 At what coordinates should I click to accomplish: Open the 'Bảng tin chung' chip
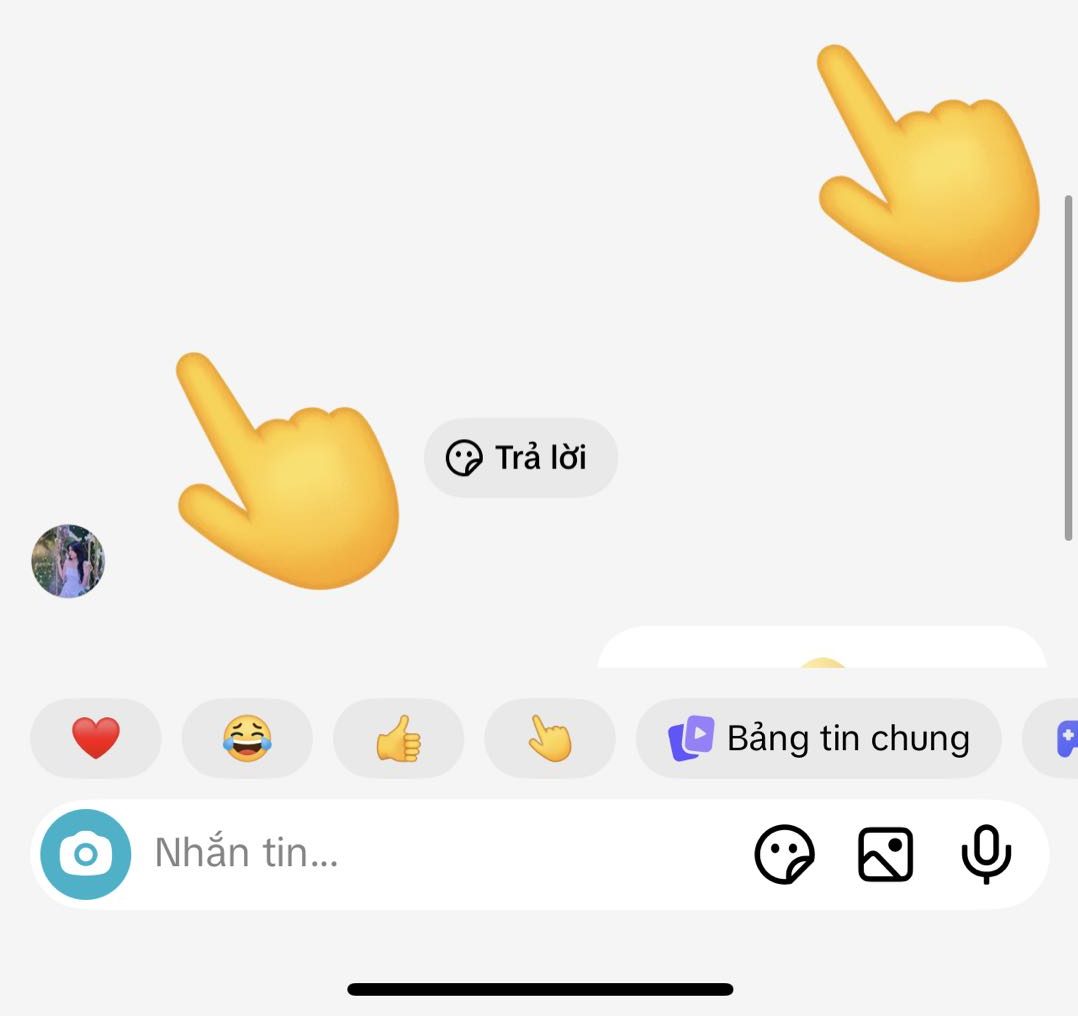[818, 739]
